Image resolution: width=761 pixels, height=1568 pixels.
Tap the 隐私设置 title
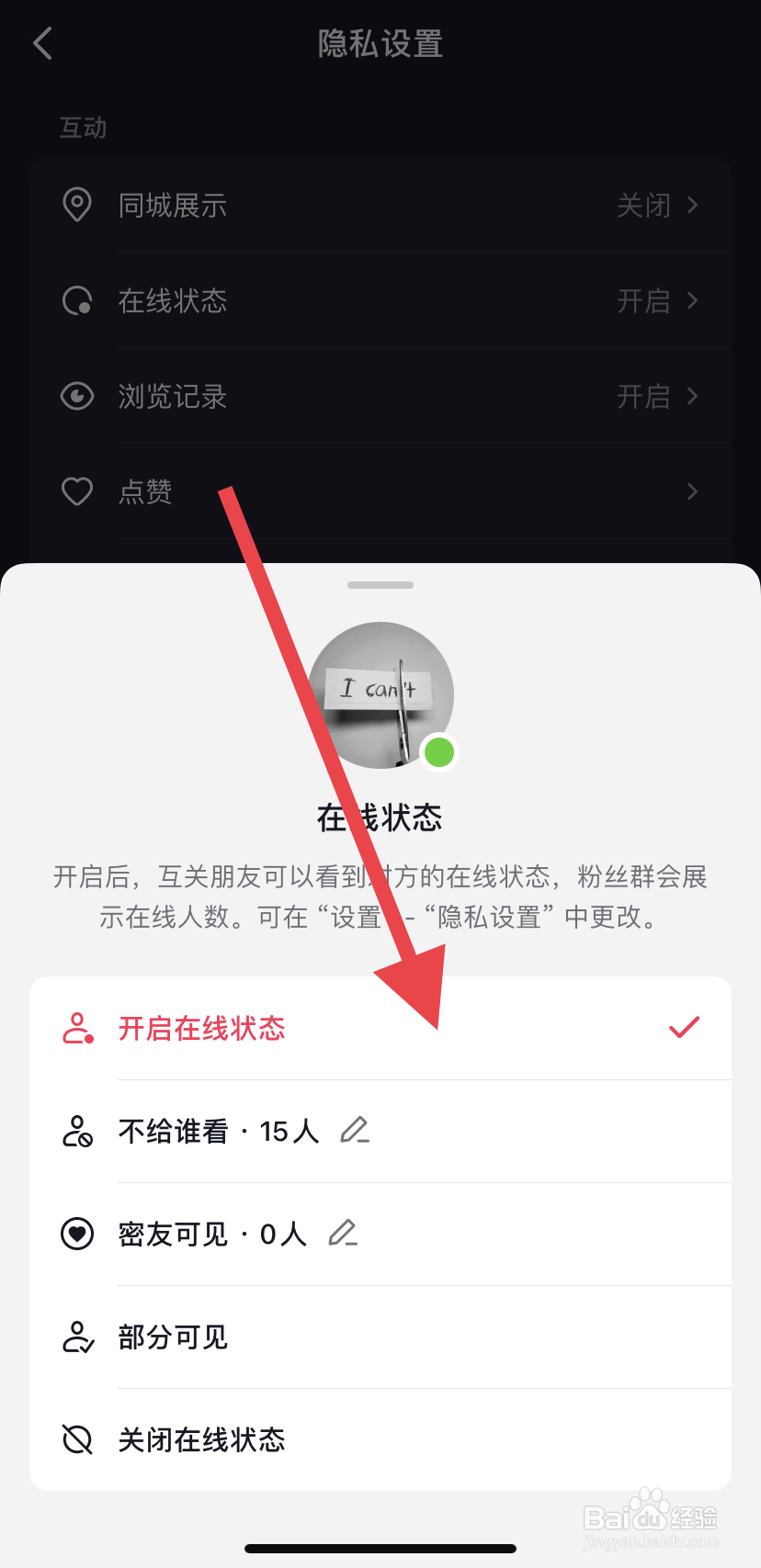pos(380,43)
